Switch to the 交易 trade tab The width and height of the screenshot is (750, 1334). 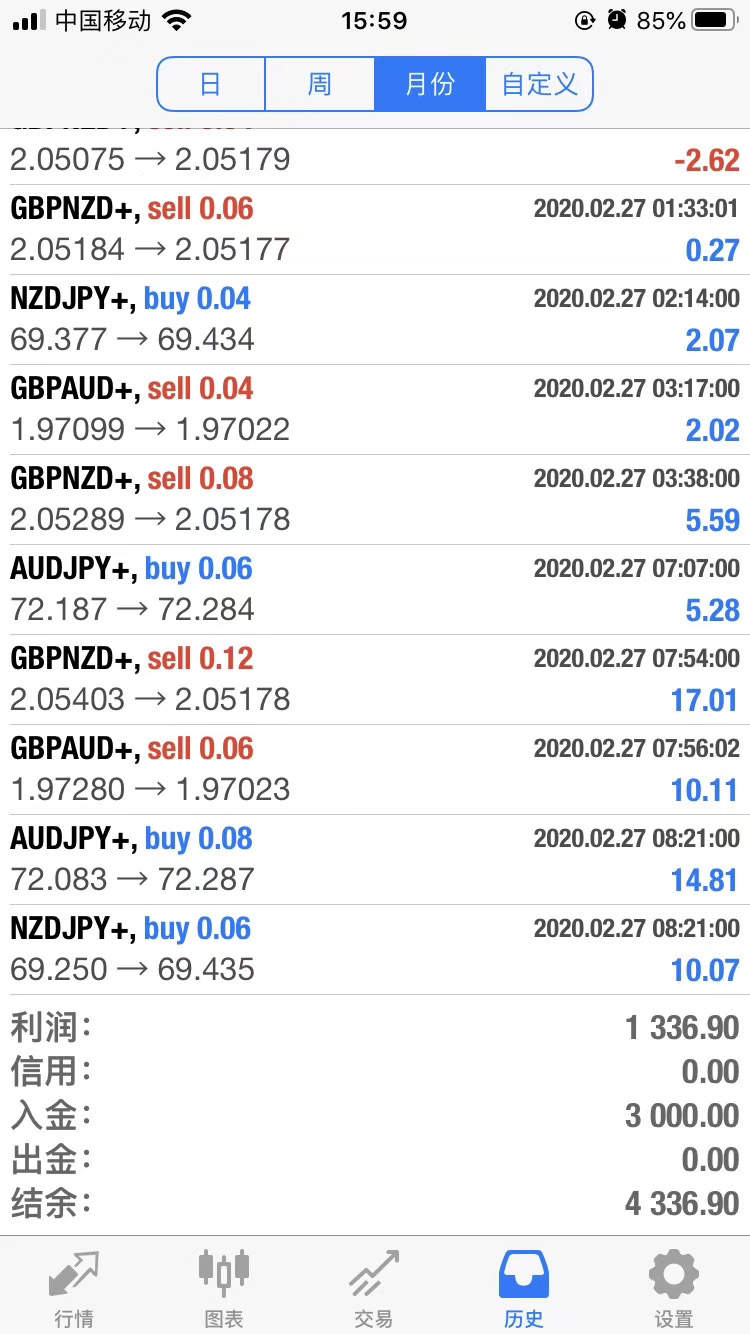(374, 1289)
